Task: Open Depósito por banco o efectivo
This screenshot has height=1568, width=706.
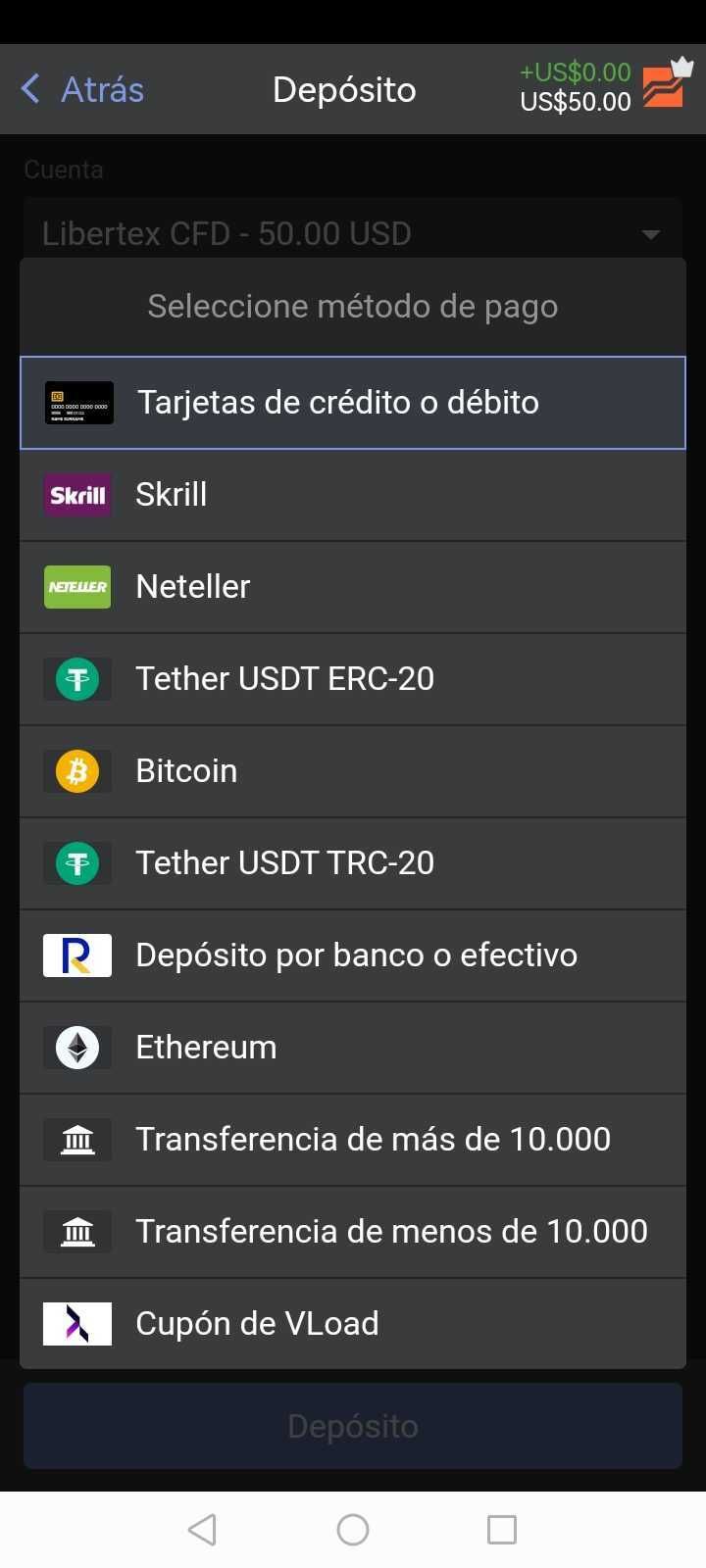Action: 352,955
